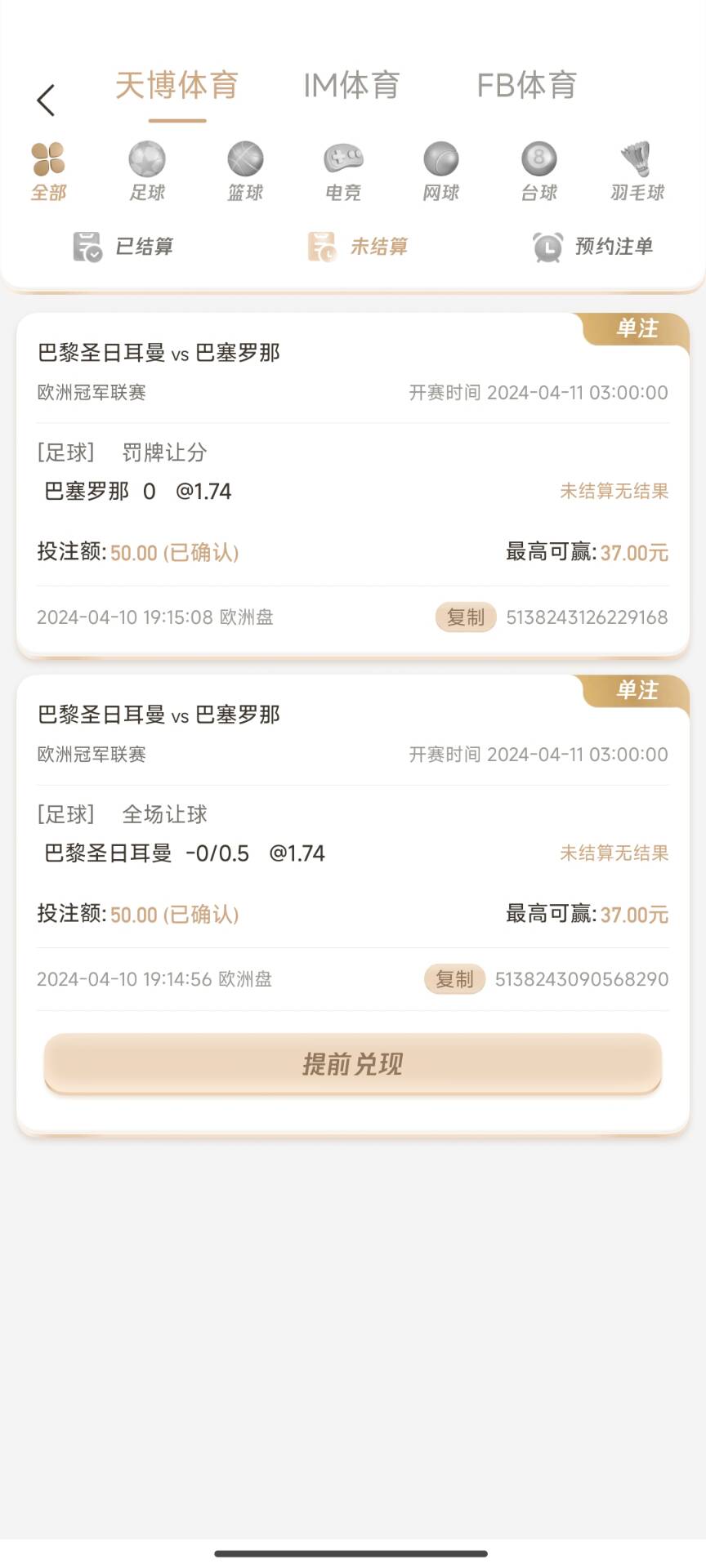Copy bet number 5138243126229168
The image size is (706, 1568).
pos(465,617)
